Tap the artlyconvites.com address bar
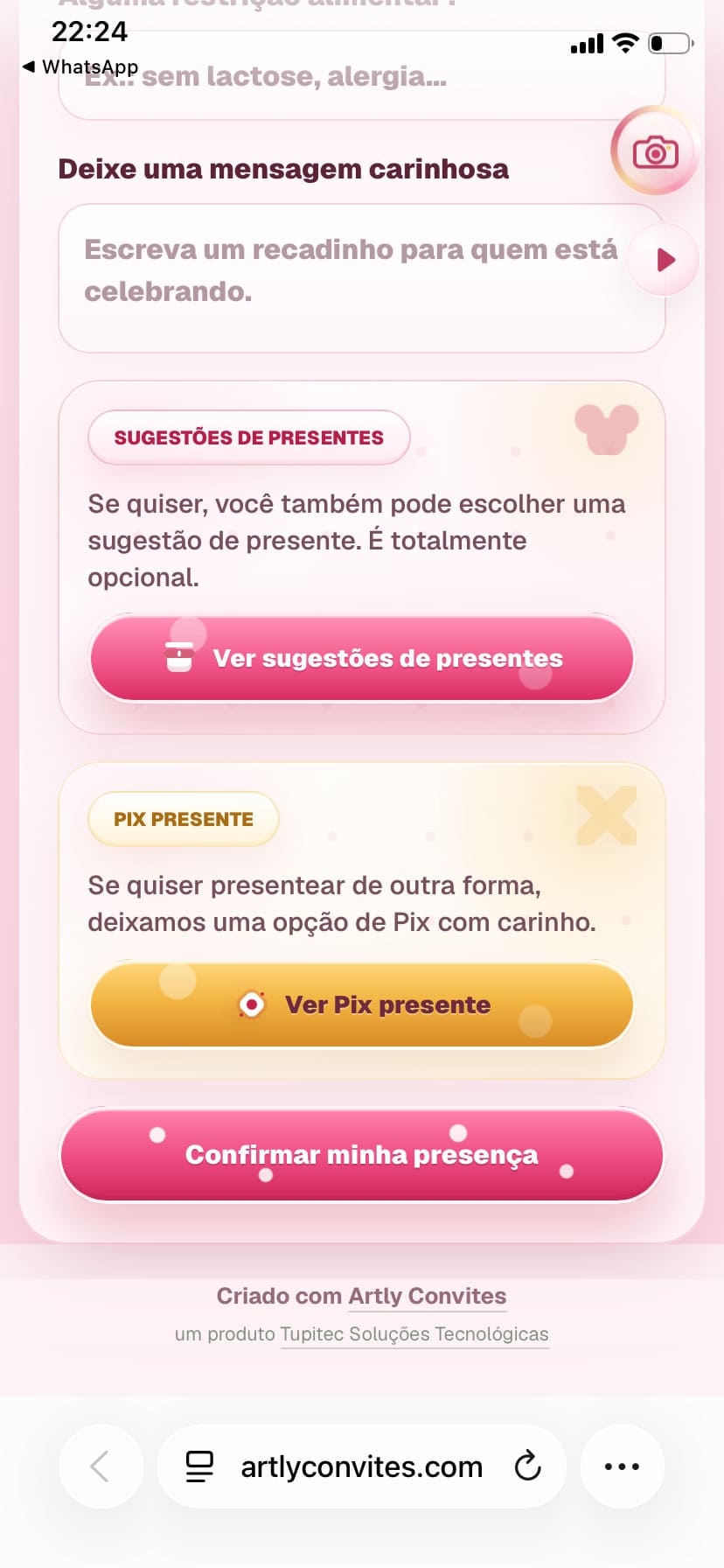This screenshot has width=724, height=1568. 361,1466
